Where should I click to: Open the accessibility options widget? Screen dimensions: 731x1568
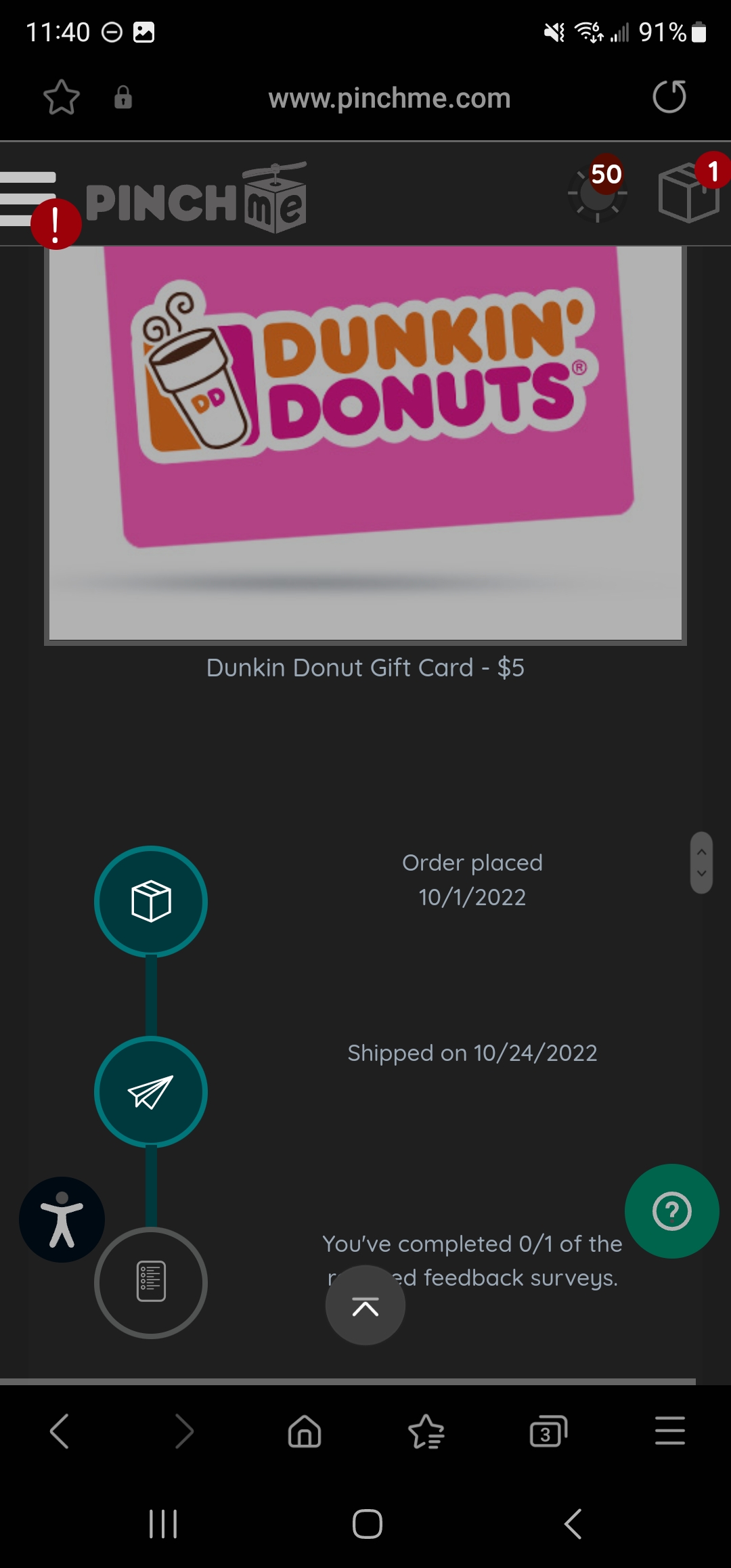[62, 1219]
